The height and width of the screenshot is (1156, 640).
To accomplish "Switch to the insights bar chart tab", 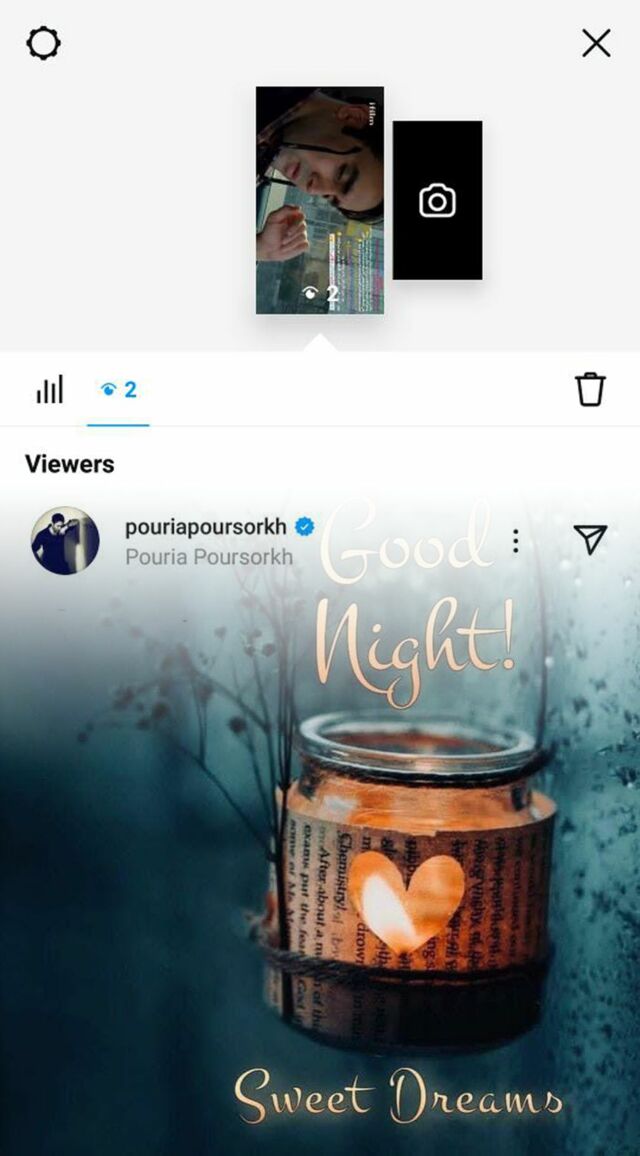I will click(50, 389).
